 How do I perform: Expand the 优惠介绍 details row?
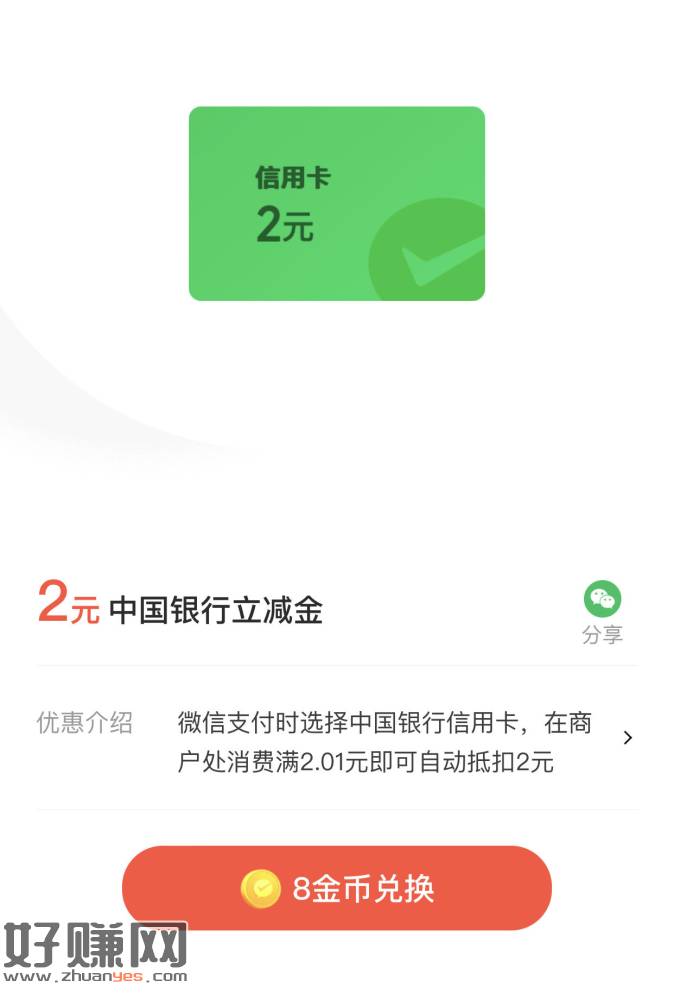627,738
